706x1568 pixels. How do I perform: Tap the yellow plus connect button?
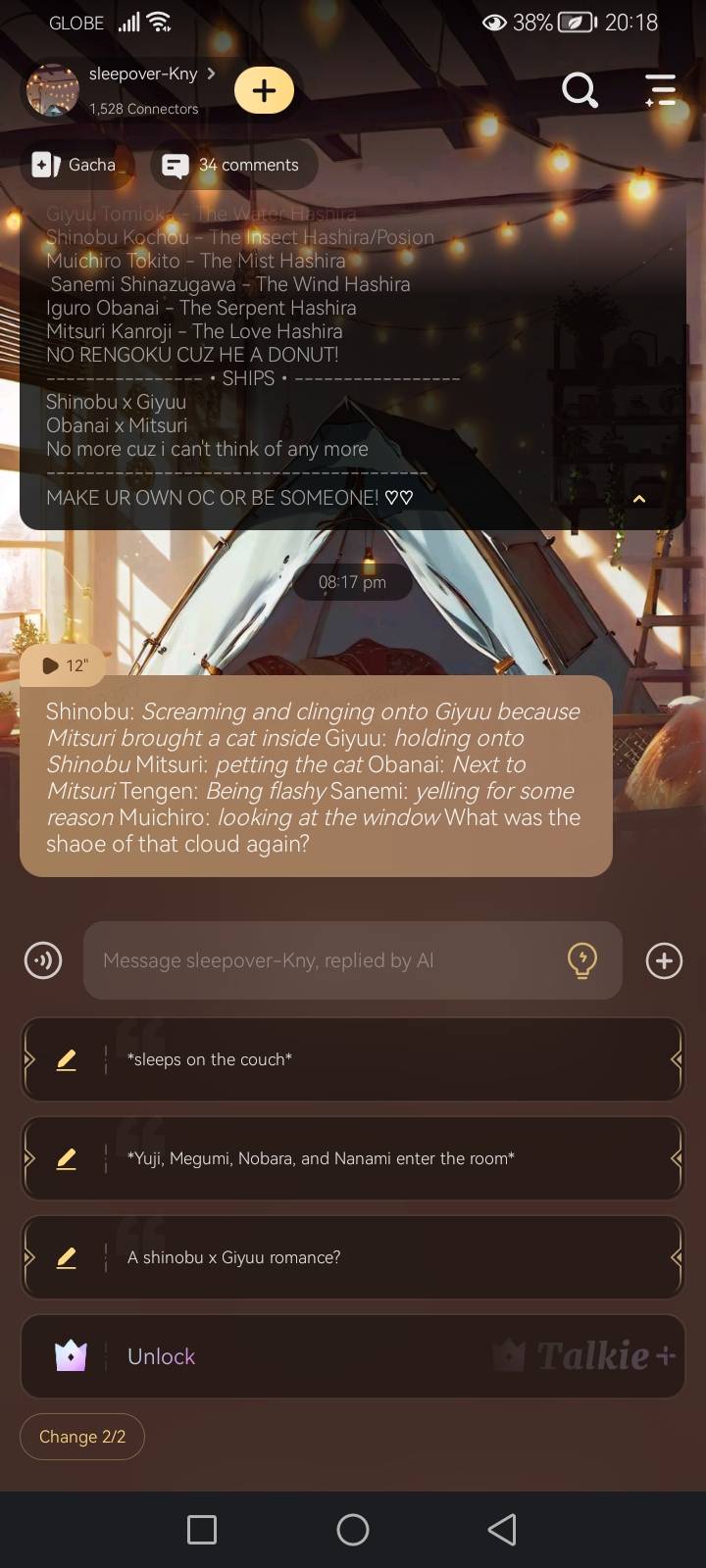pos(264,91)
